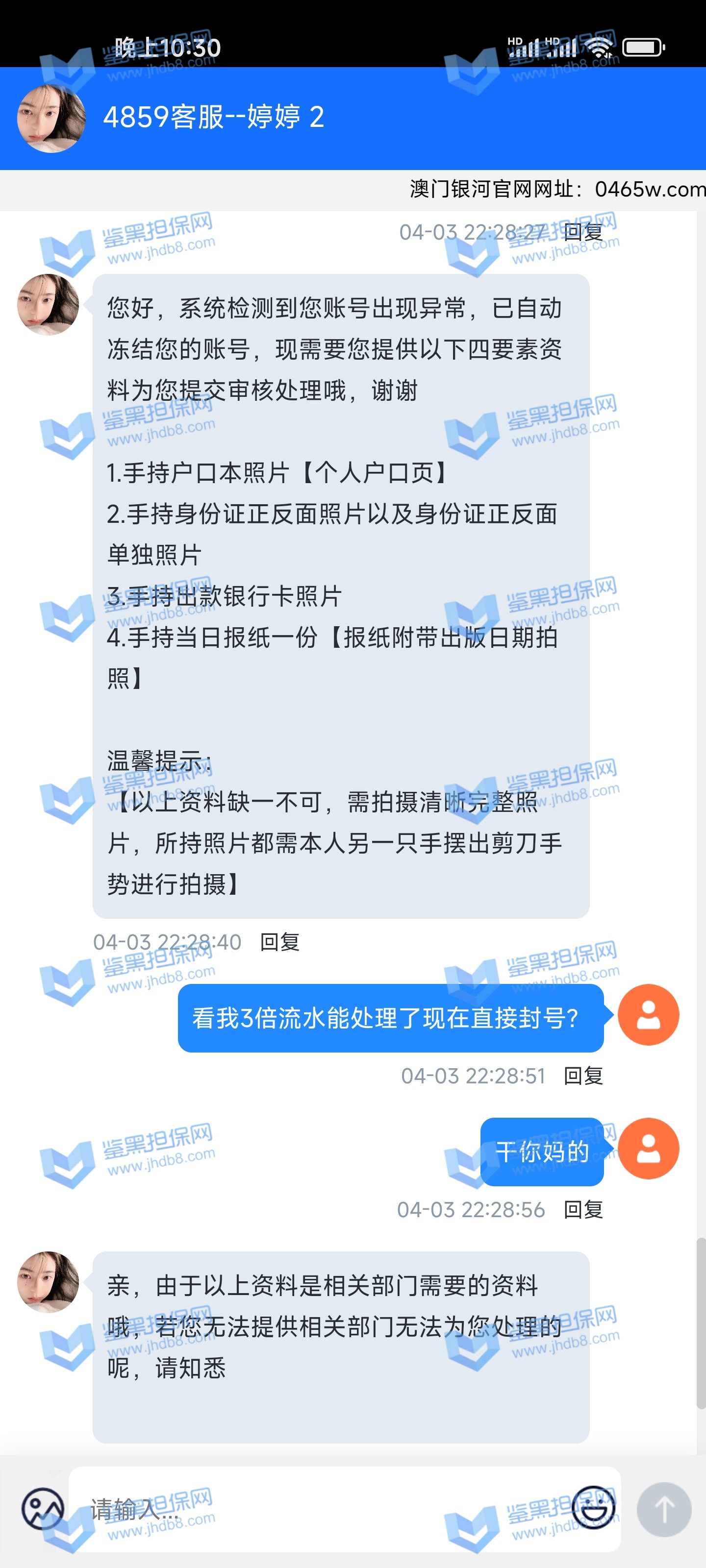Reply to the 22:28:51 message
The width and height of the screenshot is (706, 1568).
(583, 1076)
